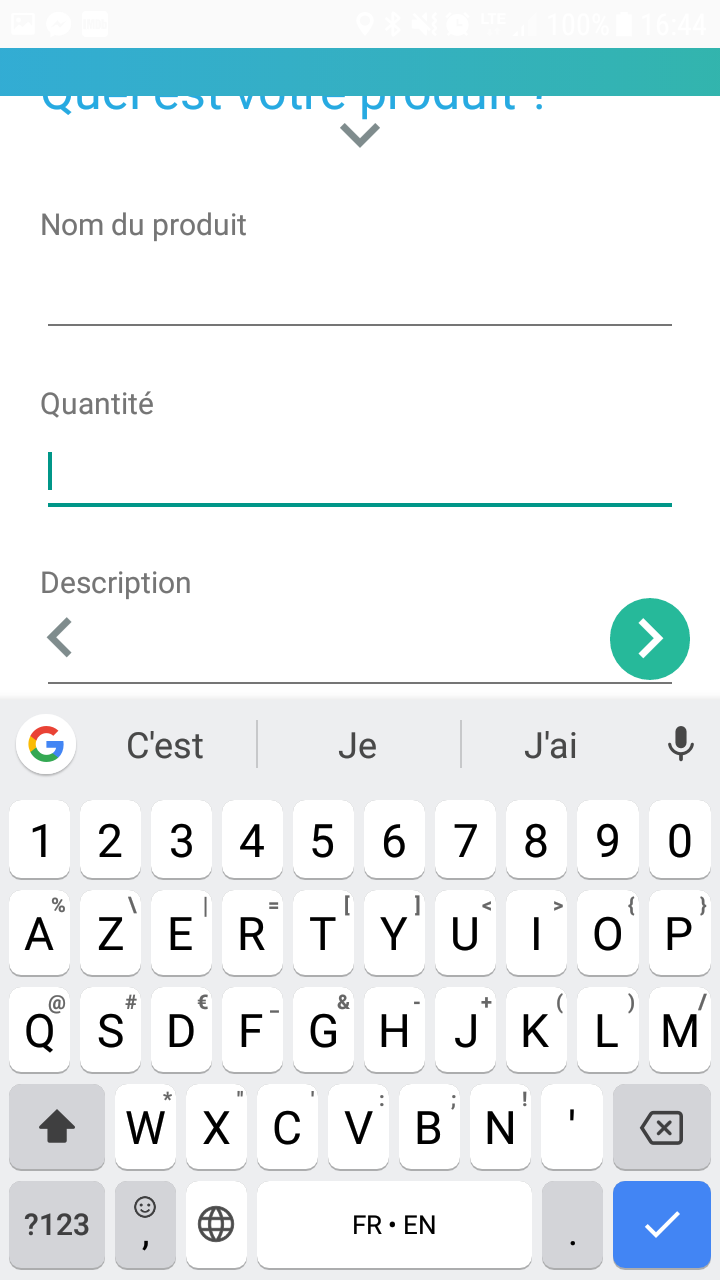
Task: Choose the "C'est" keyboard suggestion
Action: (165, 745)
